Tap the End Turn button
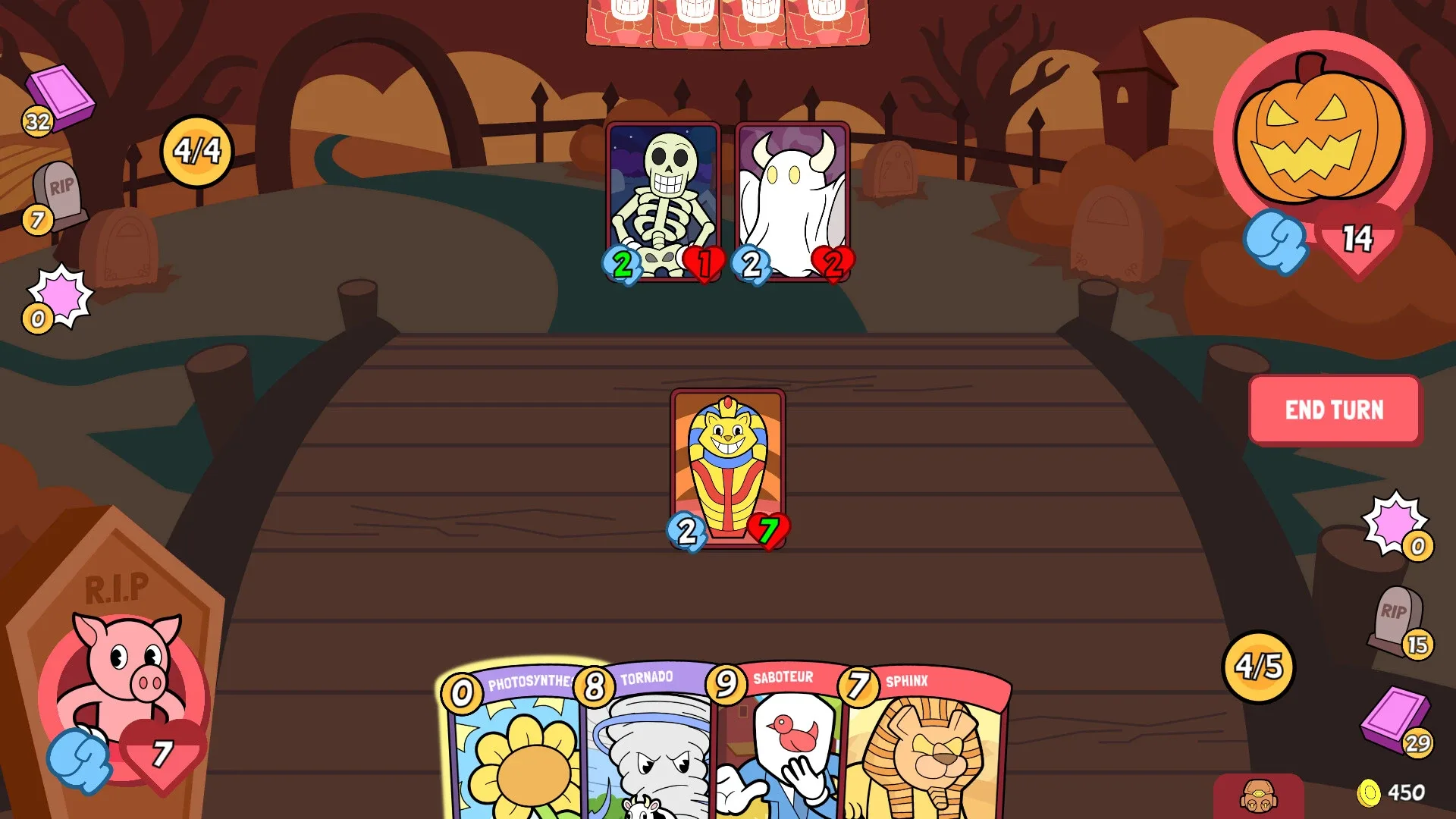Viewport: 1456px width, 819px height. (x=1335, y=409)
